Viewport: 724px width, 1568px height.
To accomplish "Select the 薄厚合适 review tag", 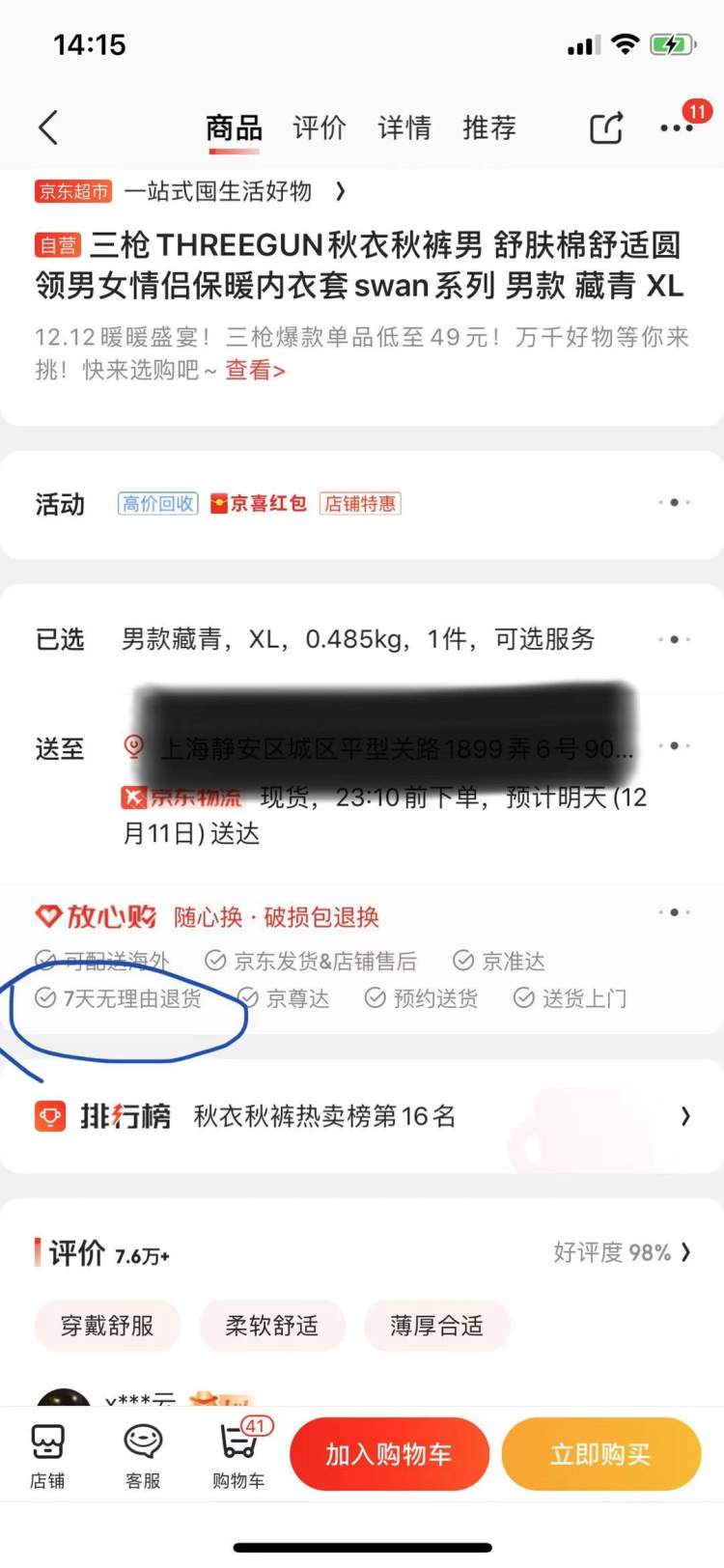I will pyautogui.click(x=436, y=1326).
